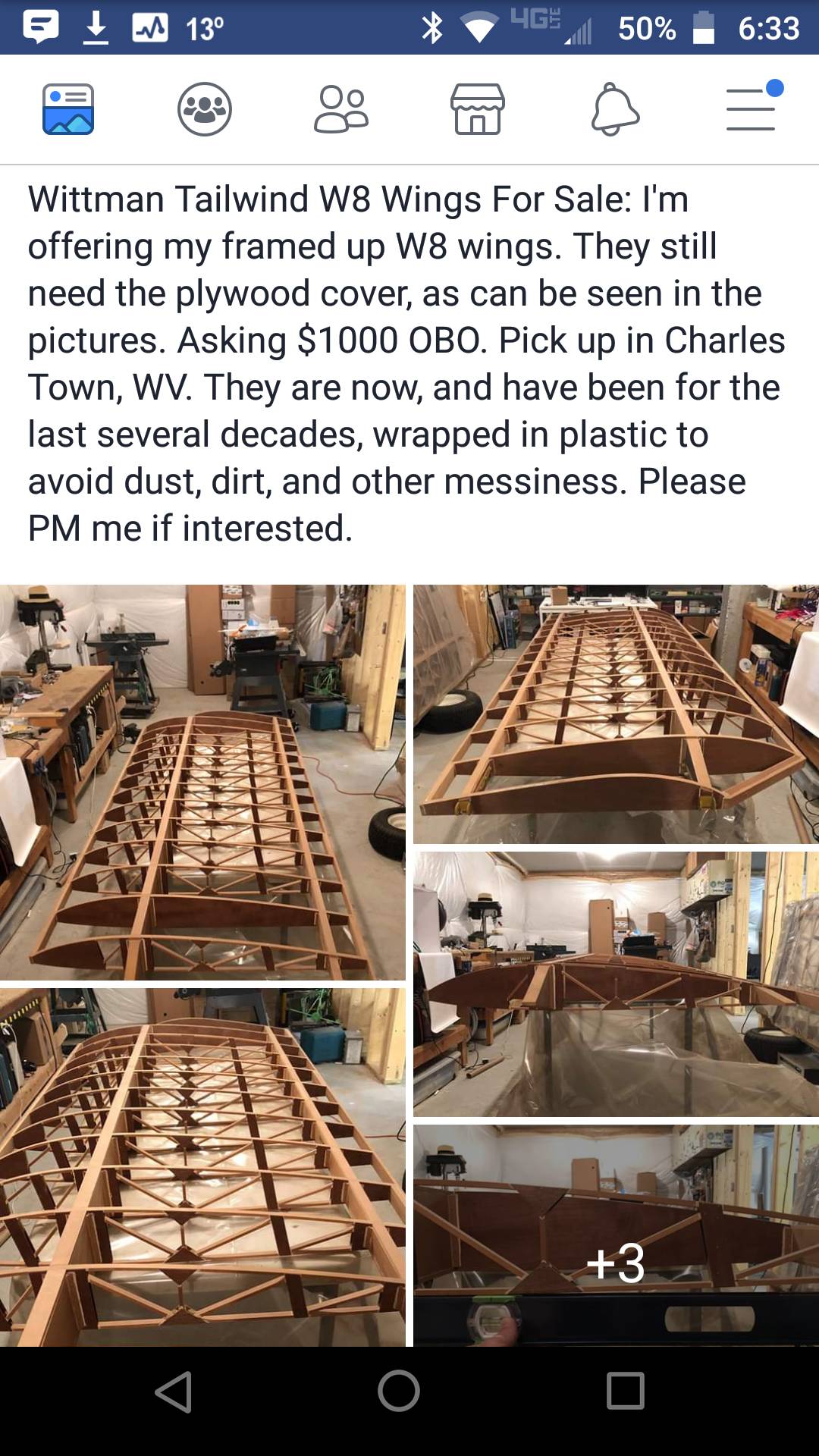Open the notifications bell
This screenshot has height=1456, width=819.
(x=615, y=109)
